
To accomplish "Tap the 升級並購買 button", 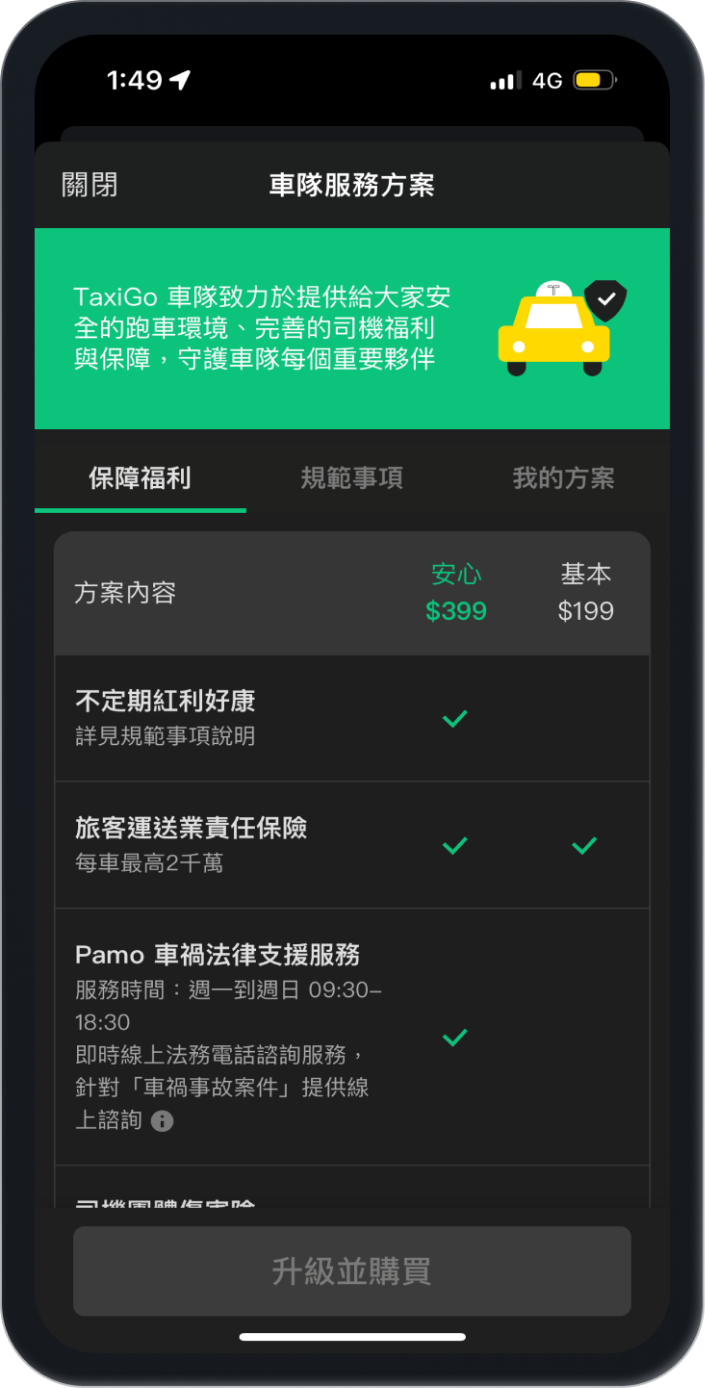I will click(x=352, y=1271).
